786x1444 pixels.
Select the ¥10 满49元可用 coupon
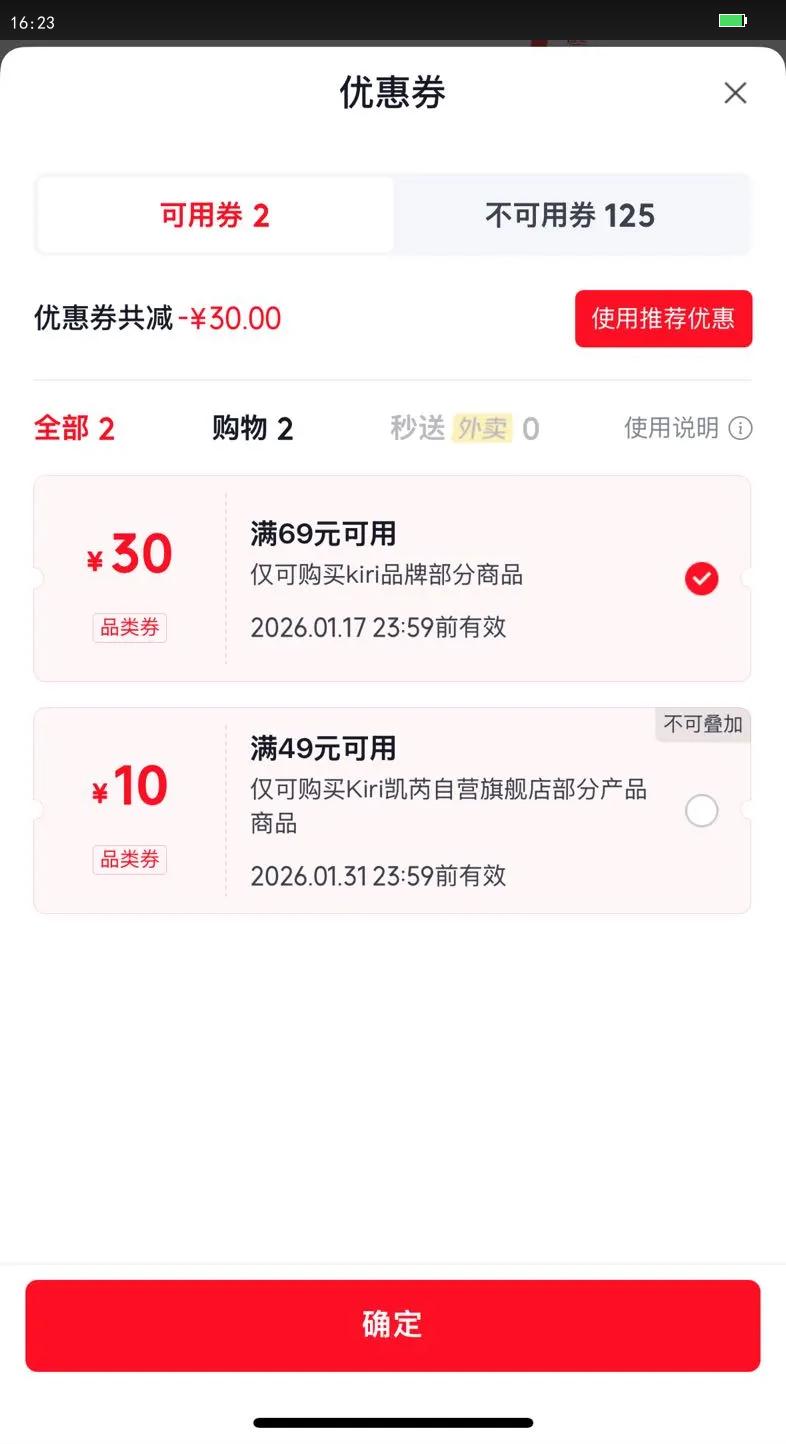point(701,811)
